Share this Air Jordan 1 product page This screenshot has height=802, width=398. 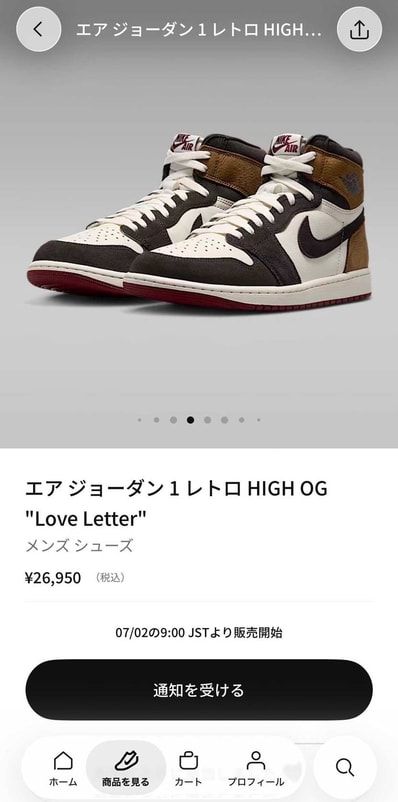coord(359,30)
